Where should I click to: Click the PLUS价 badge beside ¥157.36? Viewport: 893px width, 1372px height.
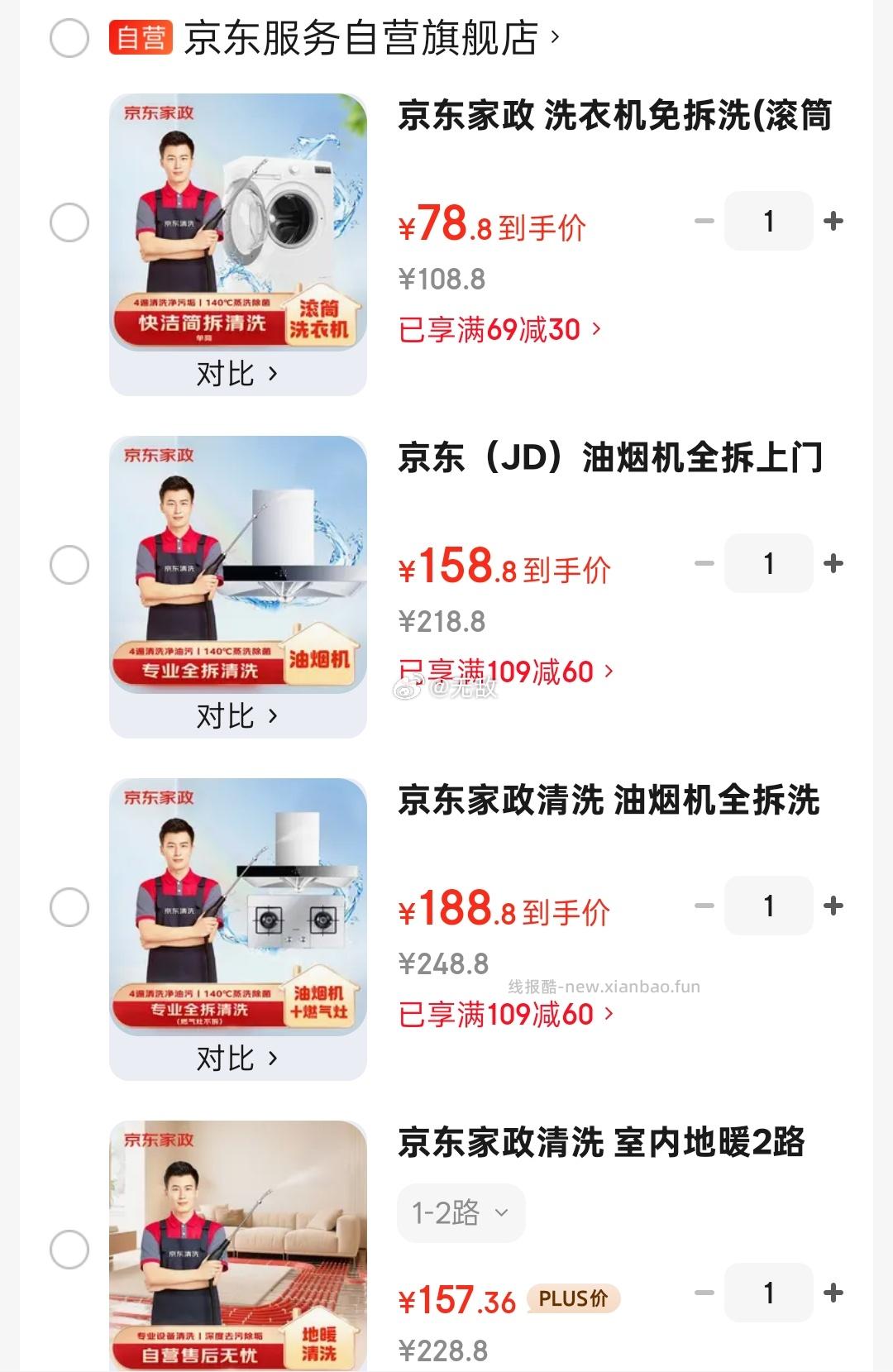click(x=575, y=1298)
